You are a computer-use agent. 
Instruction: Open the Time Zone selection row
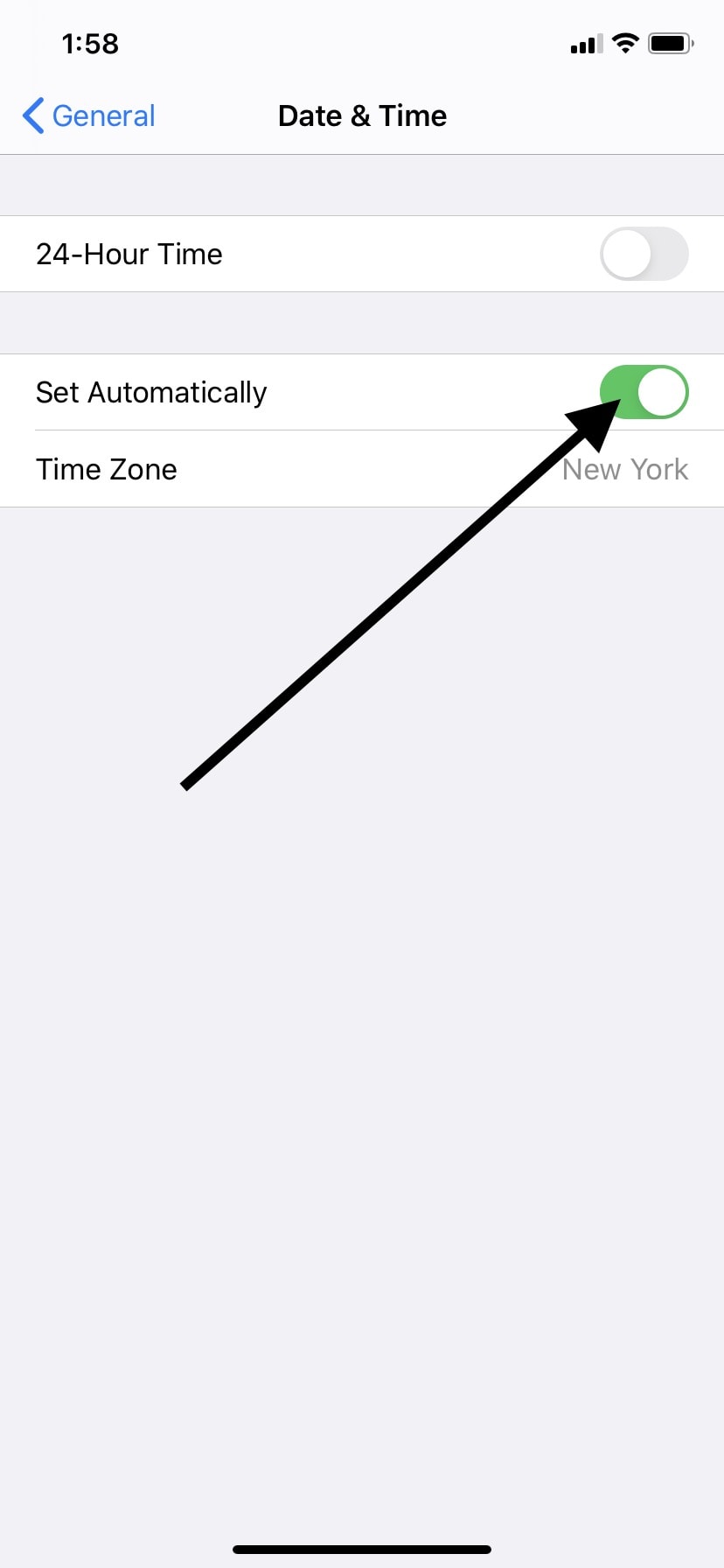[362, 469]
